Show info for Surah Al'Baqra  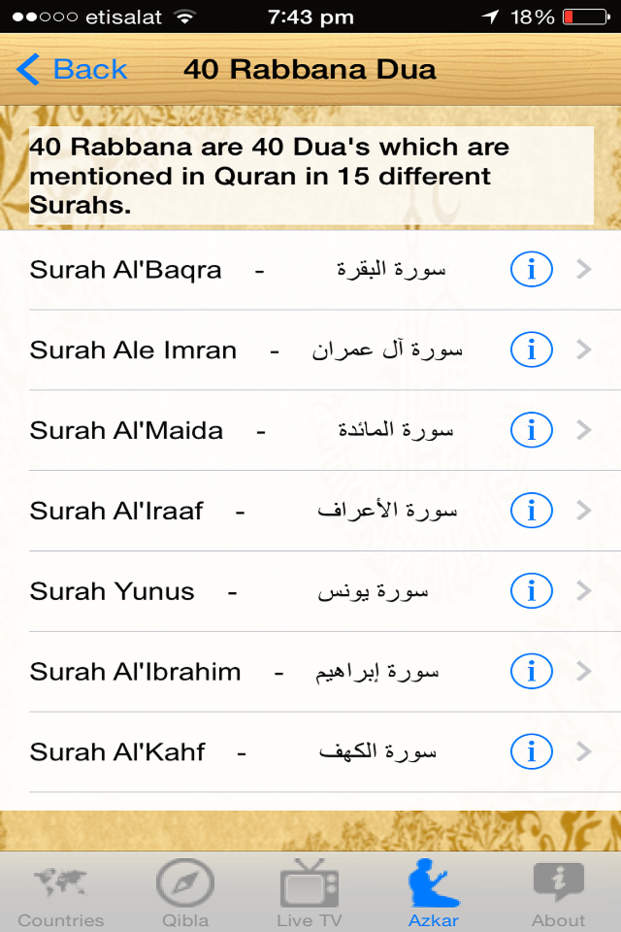coord(531,270)
